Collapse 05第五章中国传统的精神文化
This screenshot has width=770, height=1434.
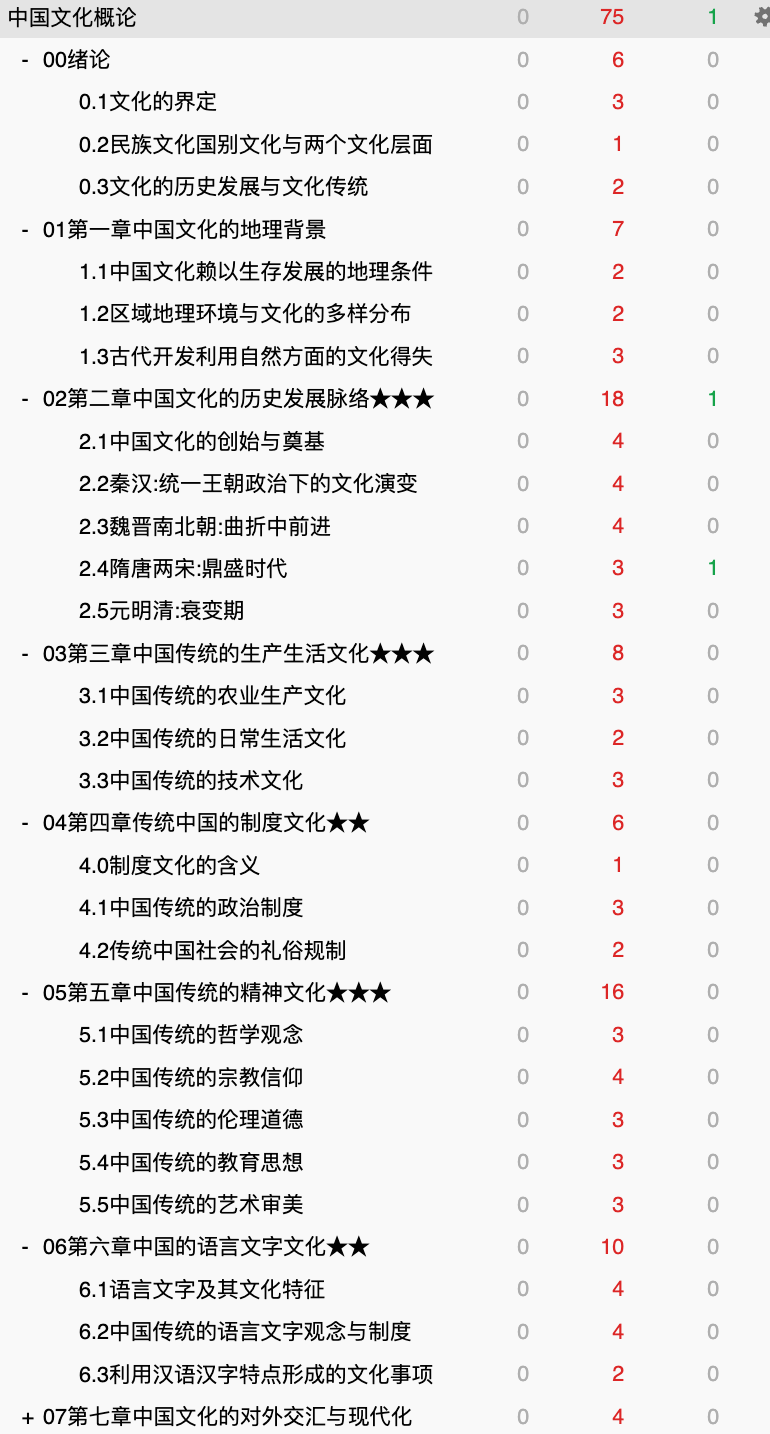(x=26, y=993)
